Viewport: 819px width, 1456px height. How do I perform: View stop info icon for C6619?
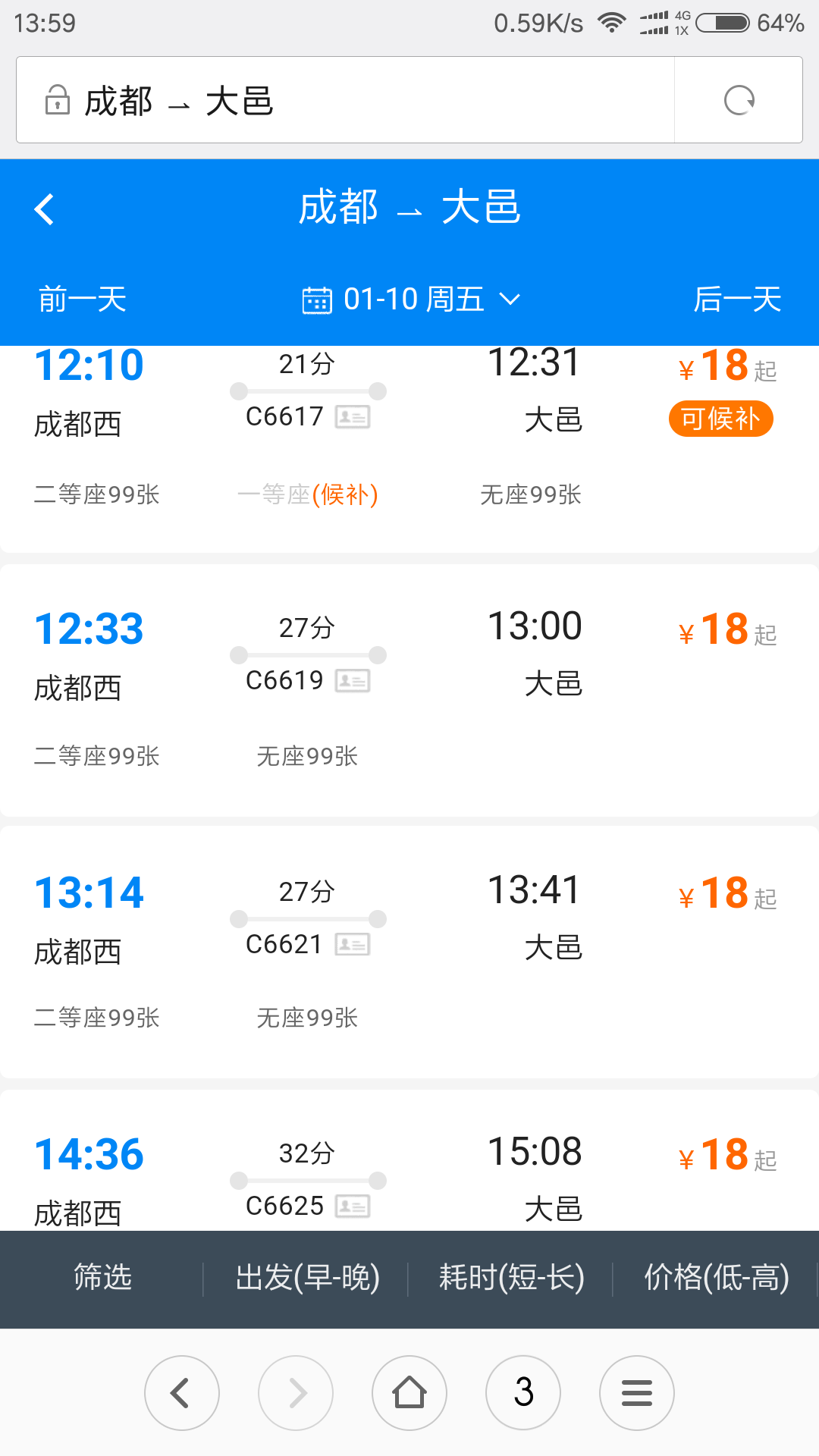click(353, 680)
